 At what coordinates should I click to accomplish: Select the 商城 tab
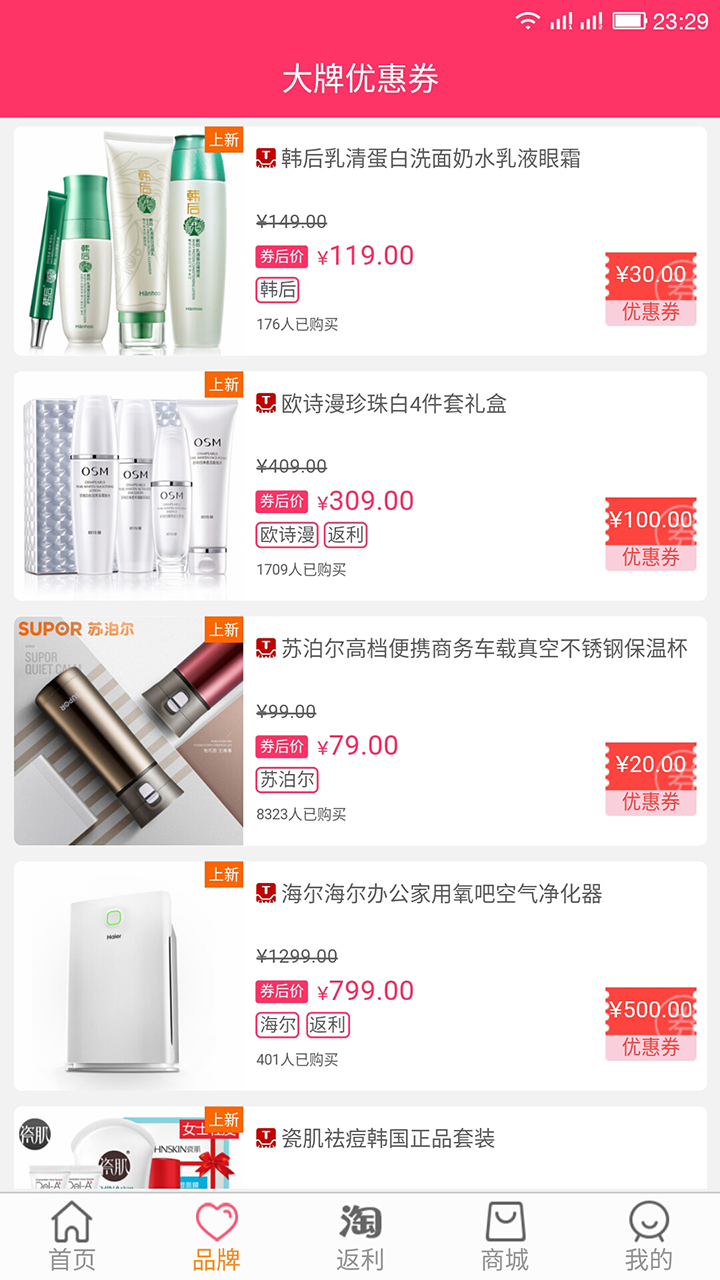click(x=504, y=1236)
